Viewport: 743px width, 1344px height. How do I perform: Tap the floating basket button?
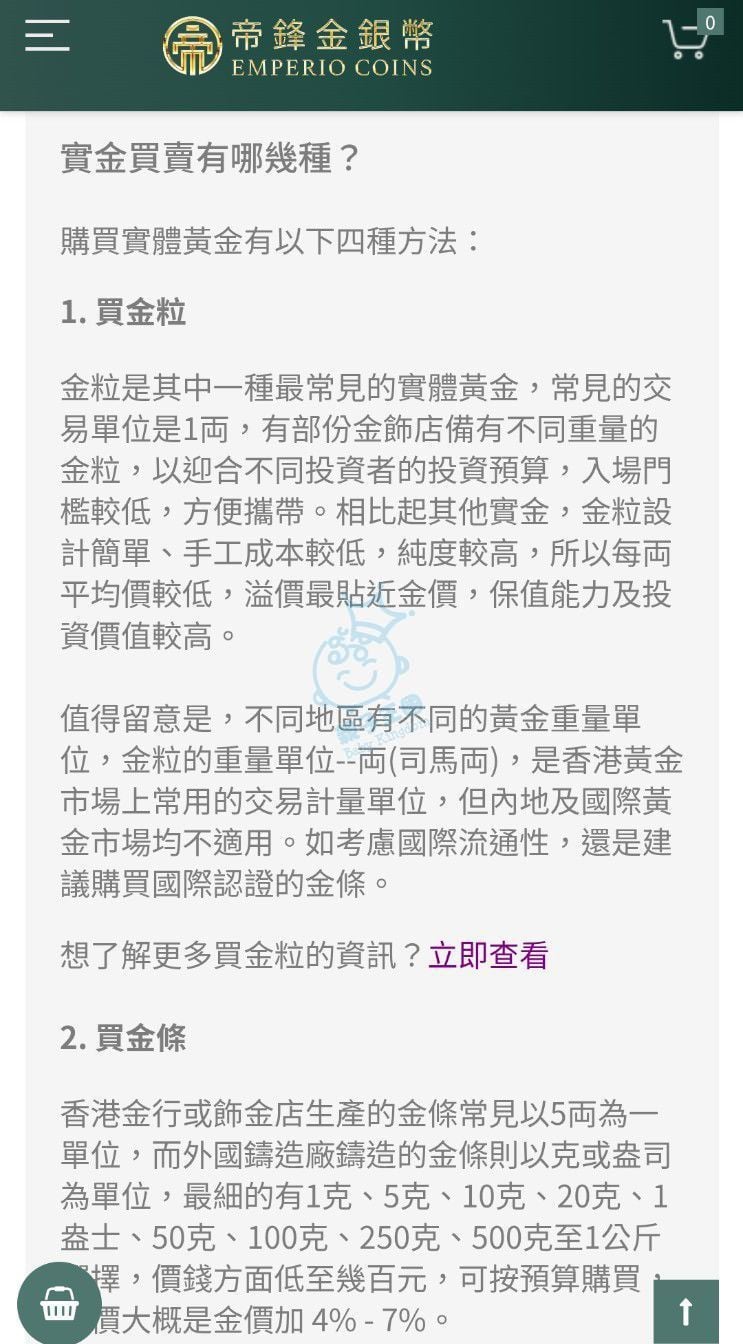pos(59,1303)
